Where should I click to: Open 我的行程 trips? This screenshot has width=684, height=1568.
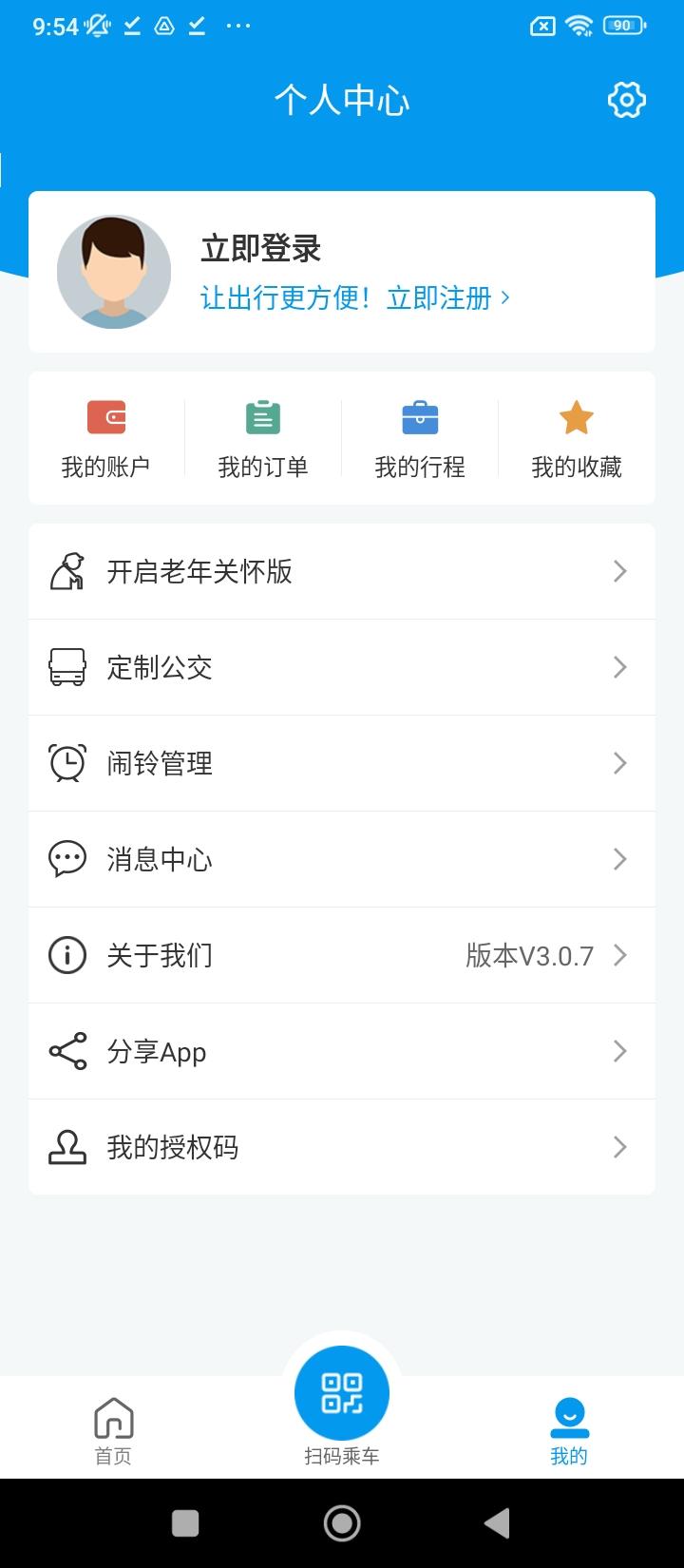(x=420, y=439)
